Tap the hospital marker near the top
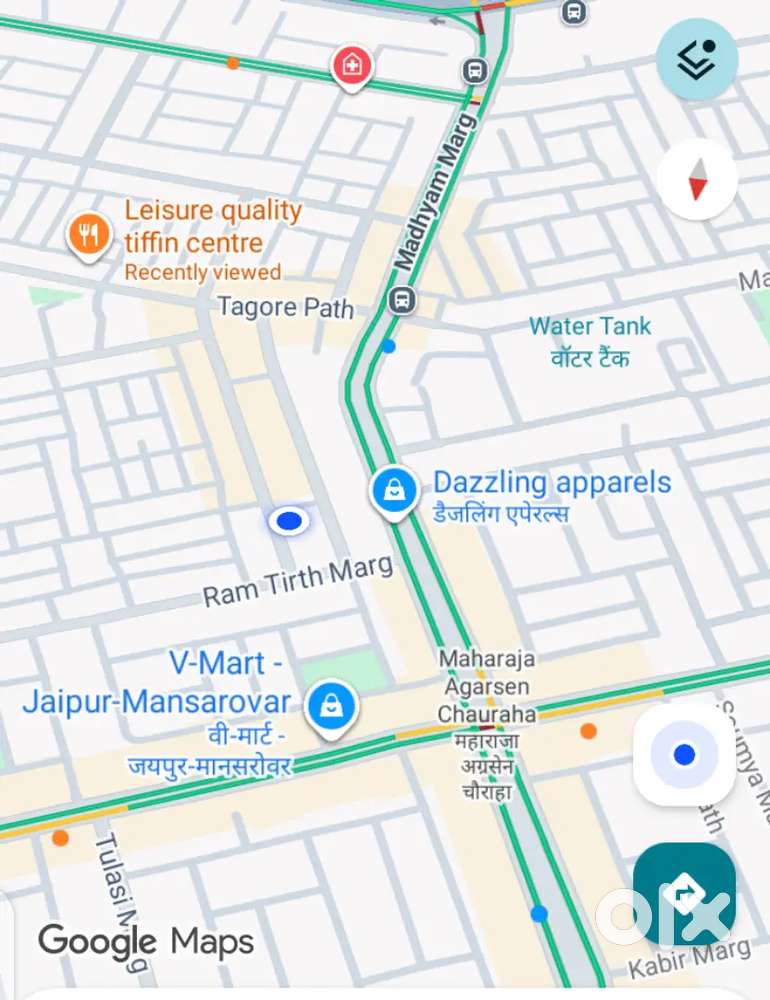The image size is (770, 1000). pos(351,65)
